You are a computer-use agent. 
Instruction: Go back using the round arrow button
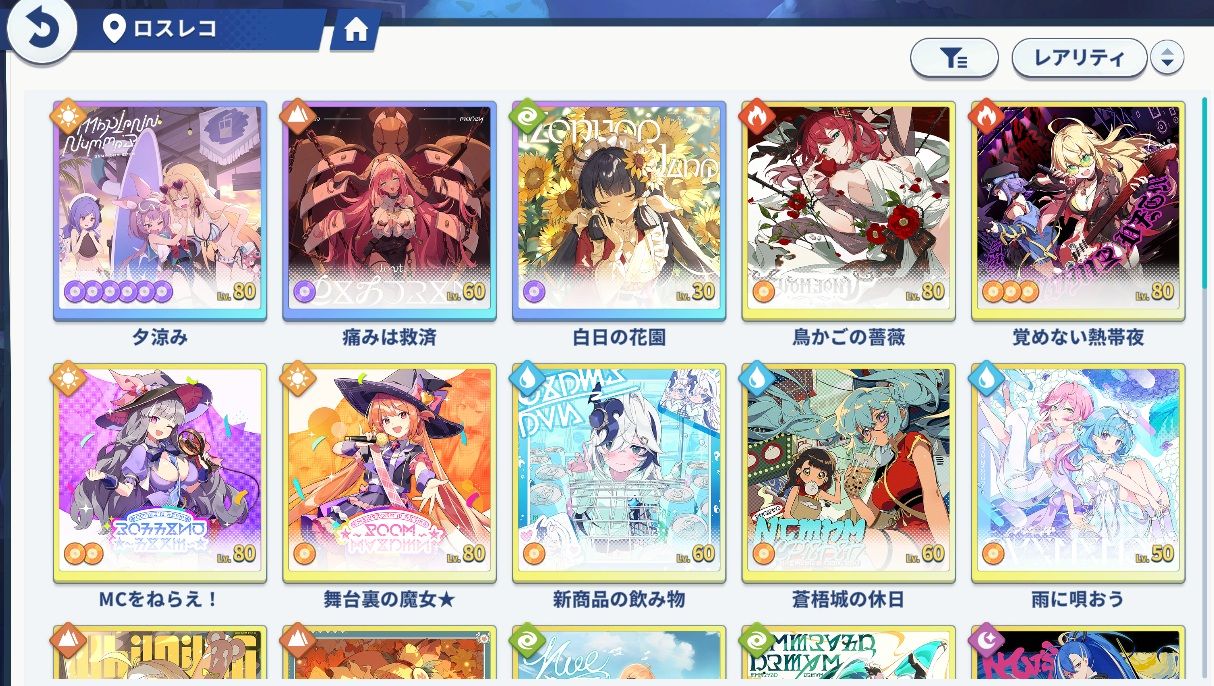[41, 31]
